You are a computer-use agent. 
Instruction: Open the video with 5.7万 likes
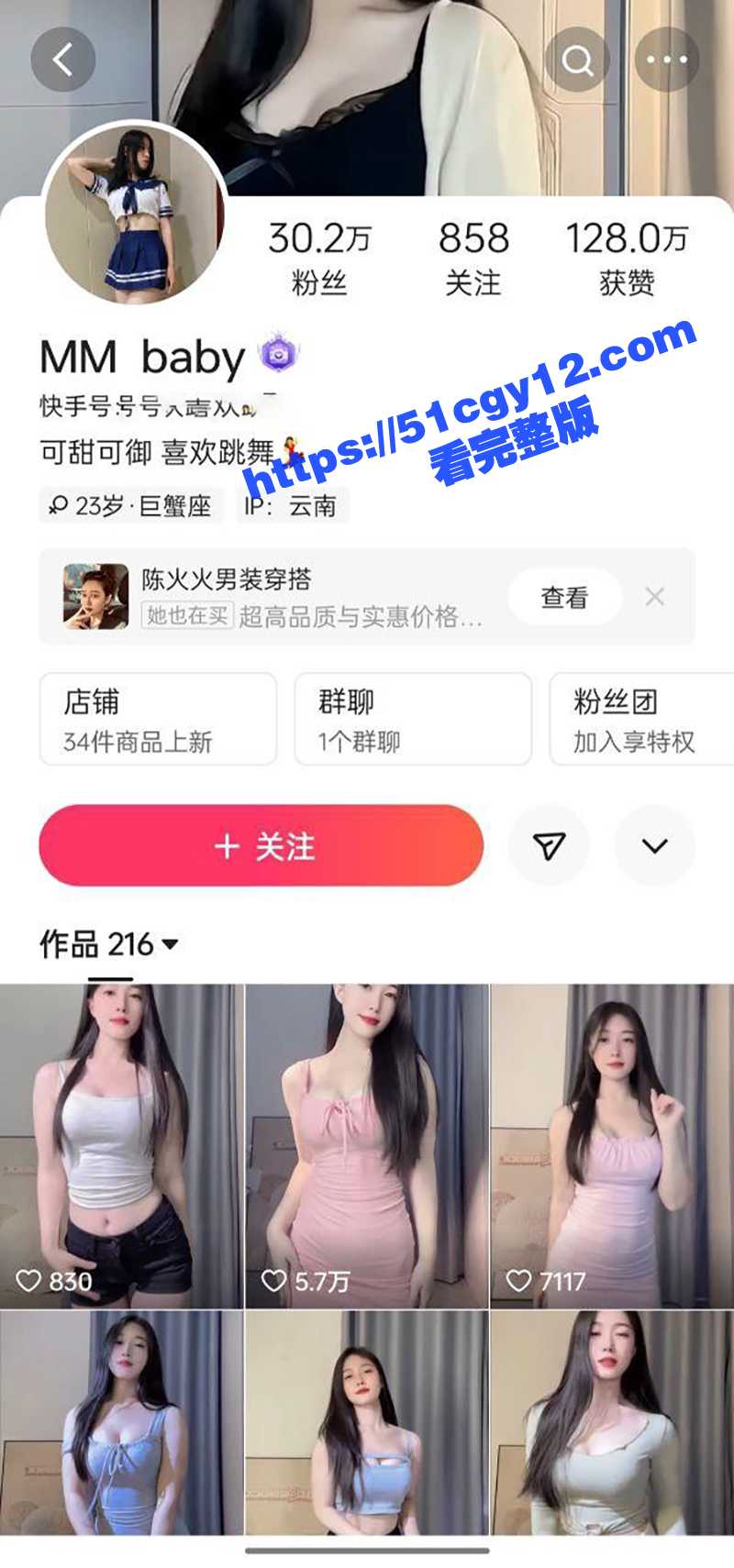tap(367, 1146)
